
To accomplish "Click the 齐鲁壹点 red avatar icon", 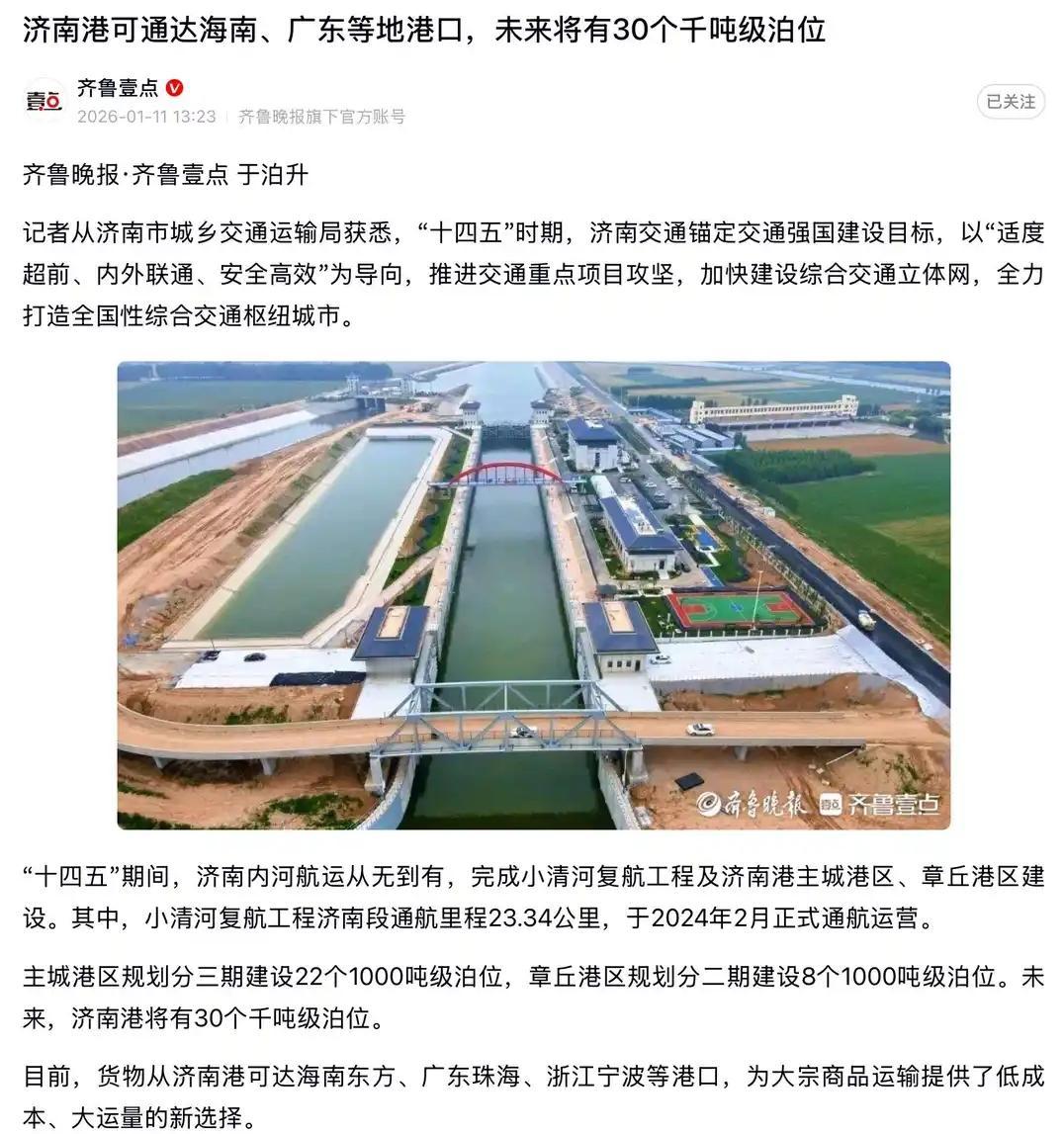I will [44, 99].
